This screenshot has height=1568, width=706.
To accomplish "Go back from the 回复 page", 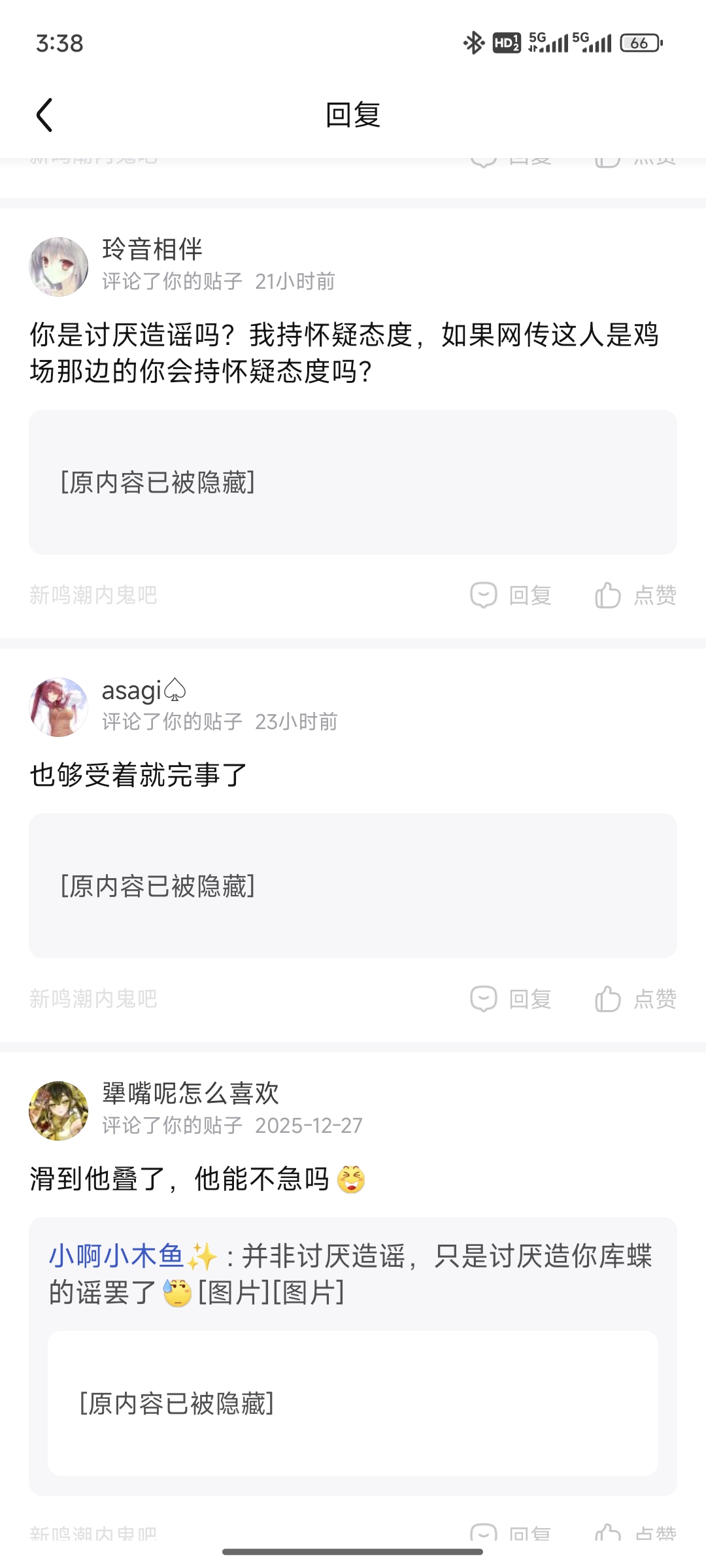I will point(44,116).
